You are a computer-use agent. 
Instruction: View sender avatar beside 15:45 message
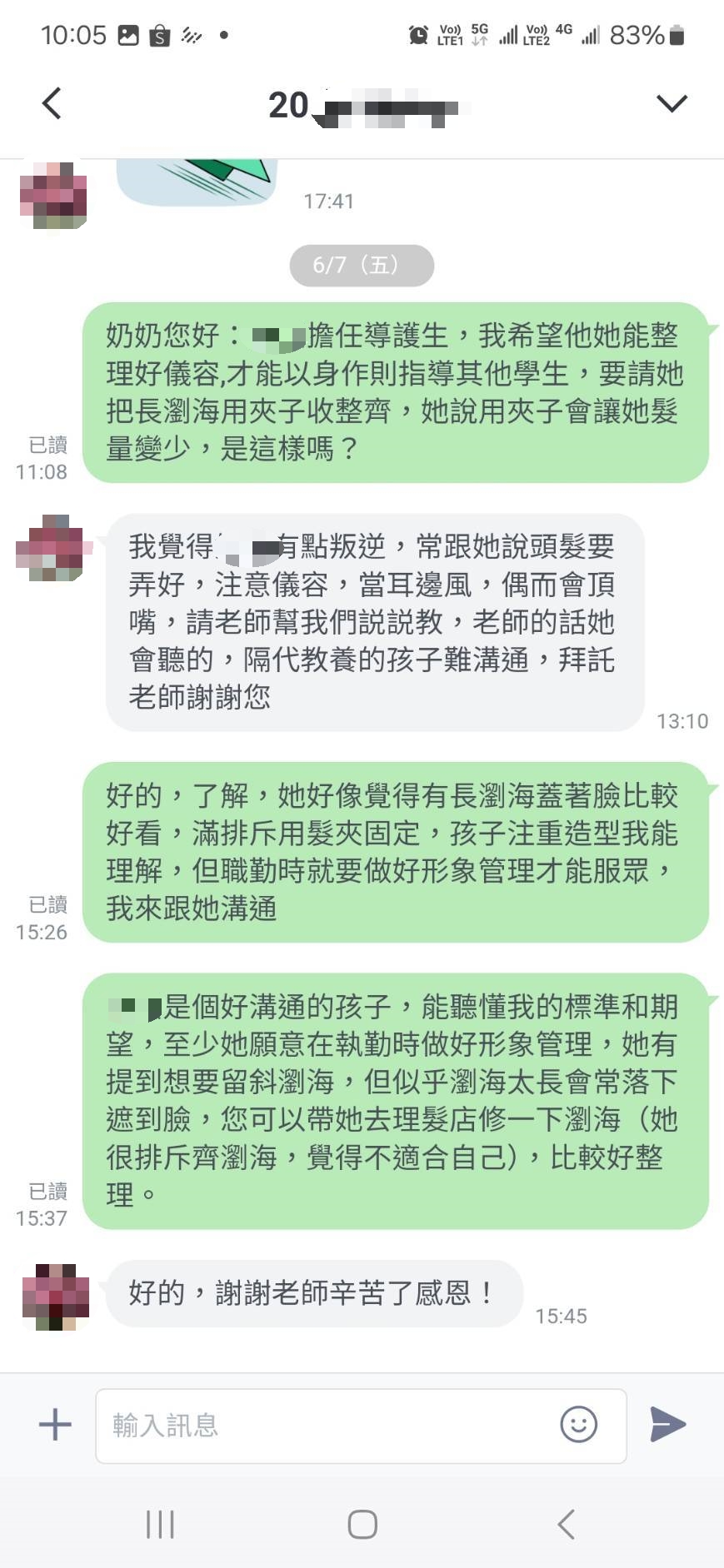click(x=55, y=1297)
